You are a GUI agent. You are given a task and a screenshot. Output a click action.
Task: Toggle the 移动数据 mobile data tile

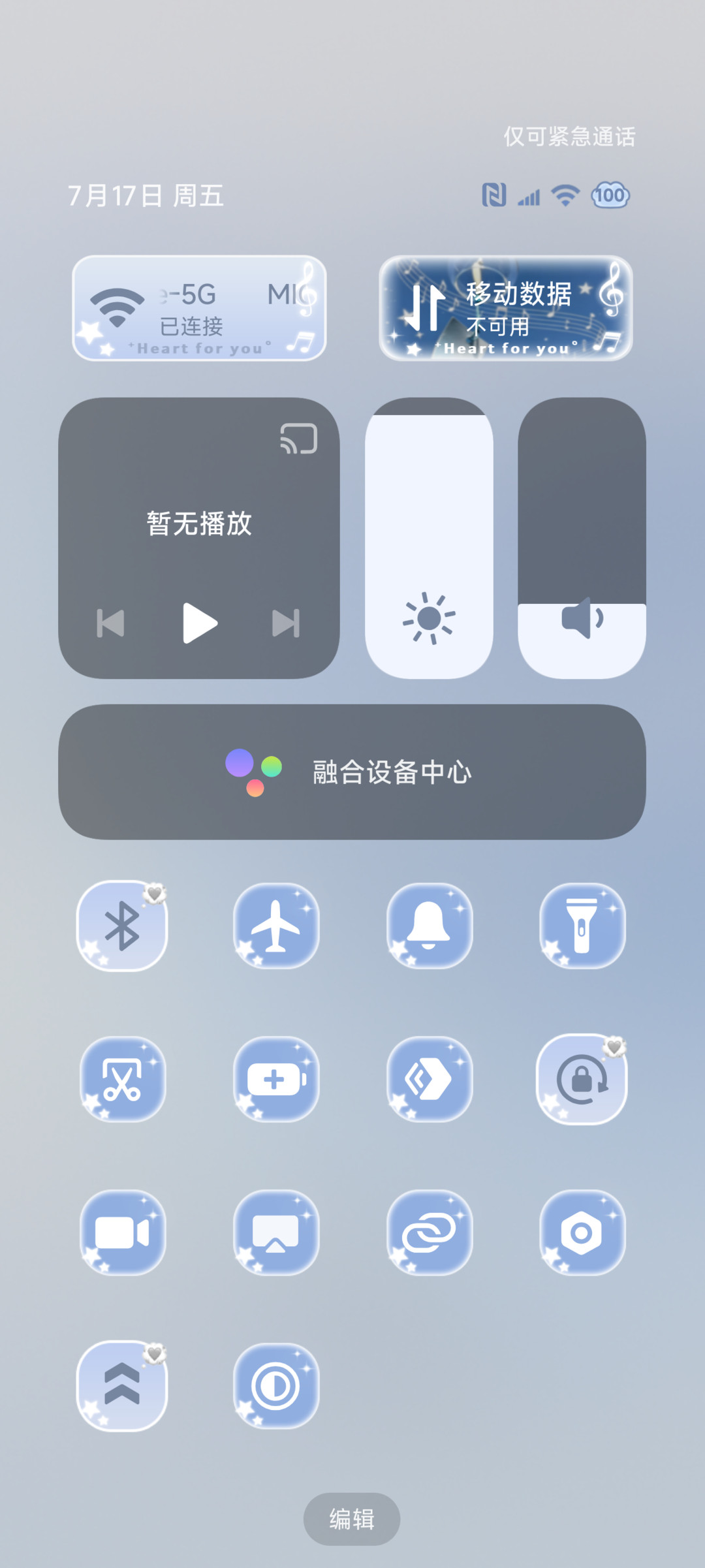pos(506,308)
